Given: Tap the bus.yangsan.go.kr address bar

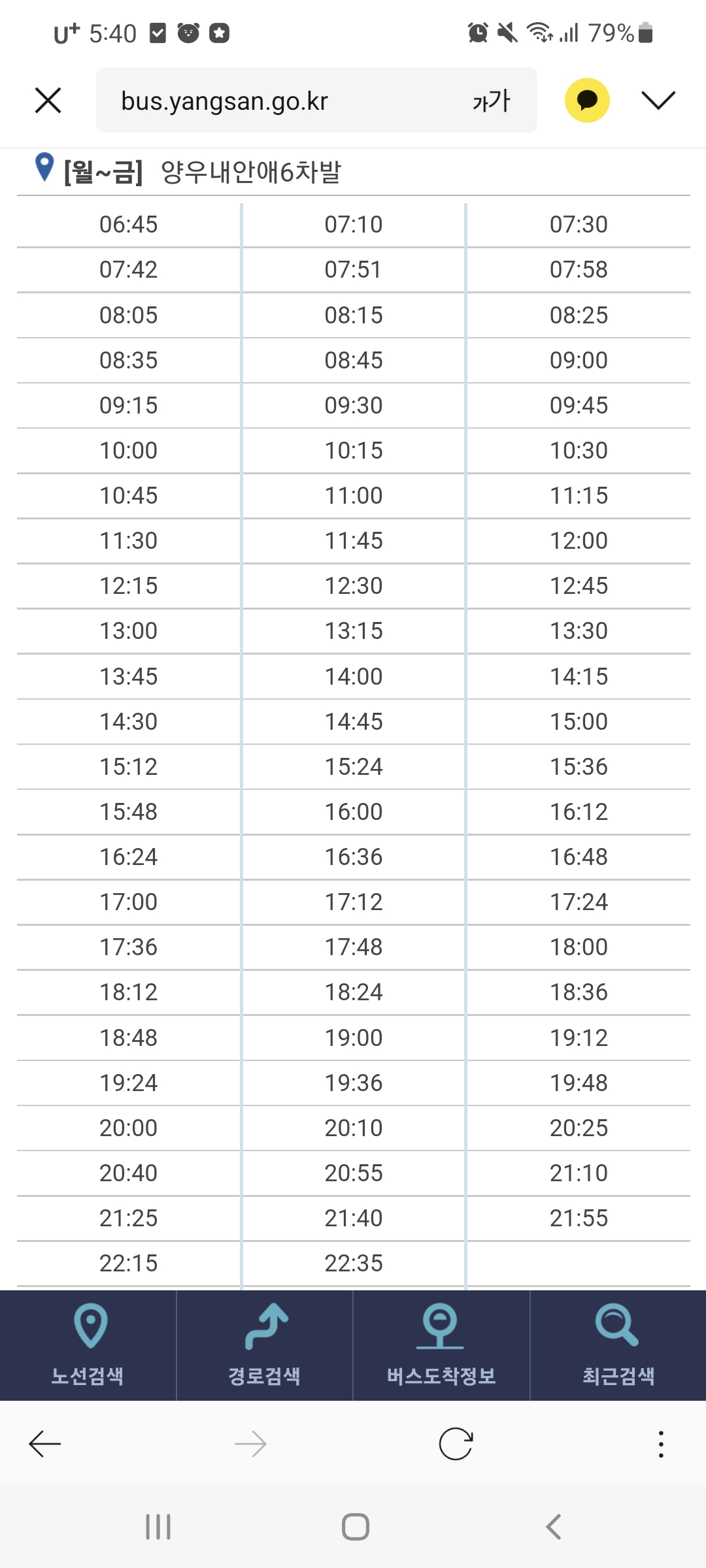Looking at the screenshot, I should 275,101.
